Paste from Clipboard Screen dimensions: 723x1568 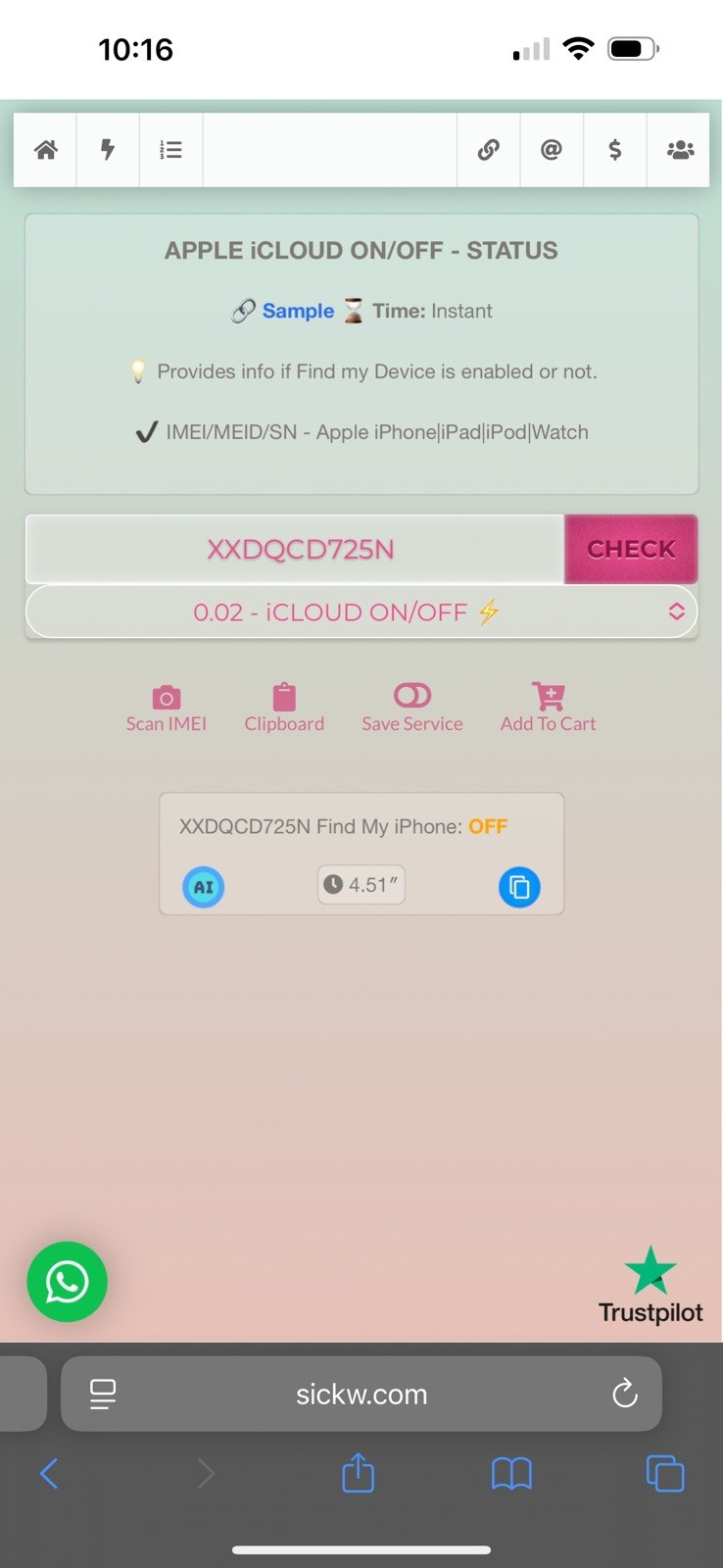pos(284,709)
